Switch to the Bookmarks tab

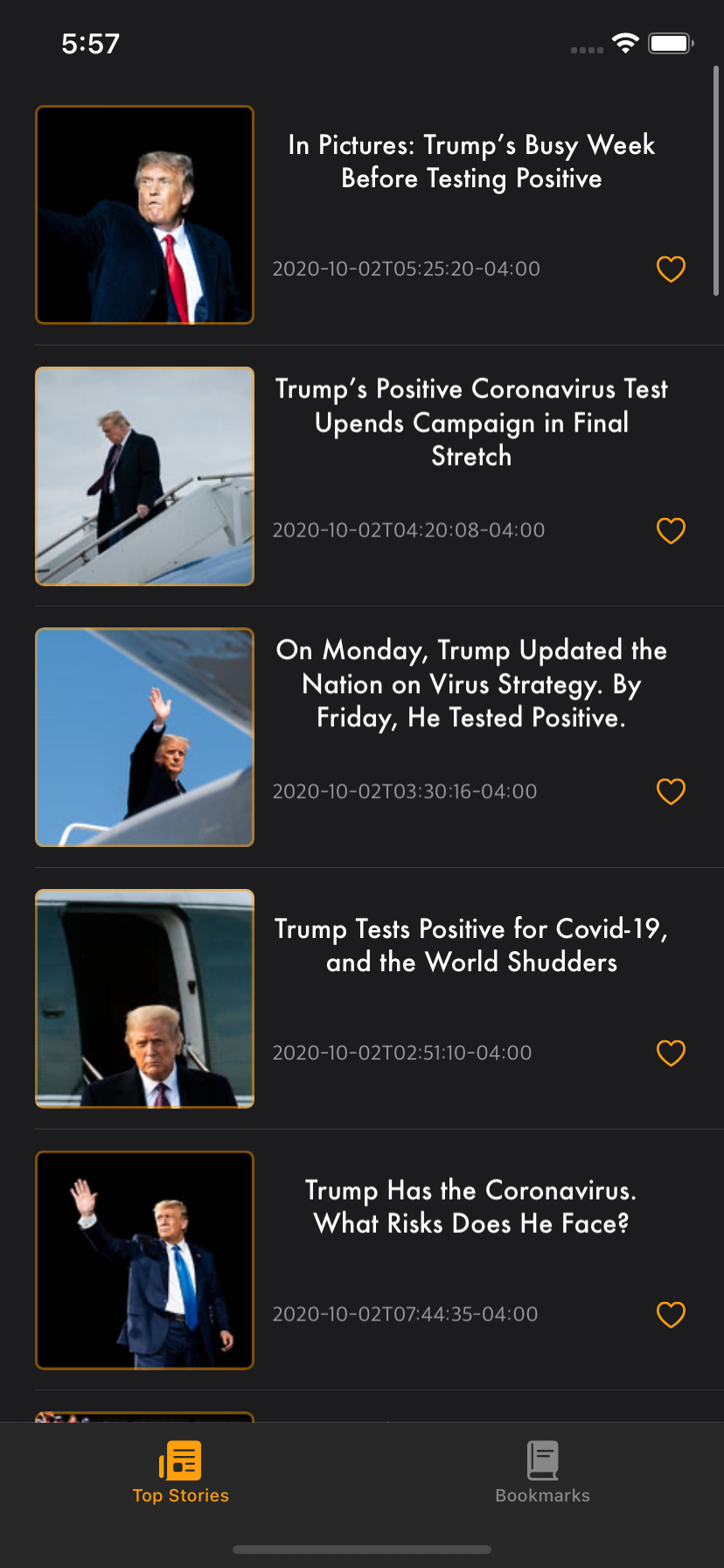click(x=542, y=1473)
